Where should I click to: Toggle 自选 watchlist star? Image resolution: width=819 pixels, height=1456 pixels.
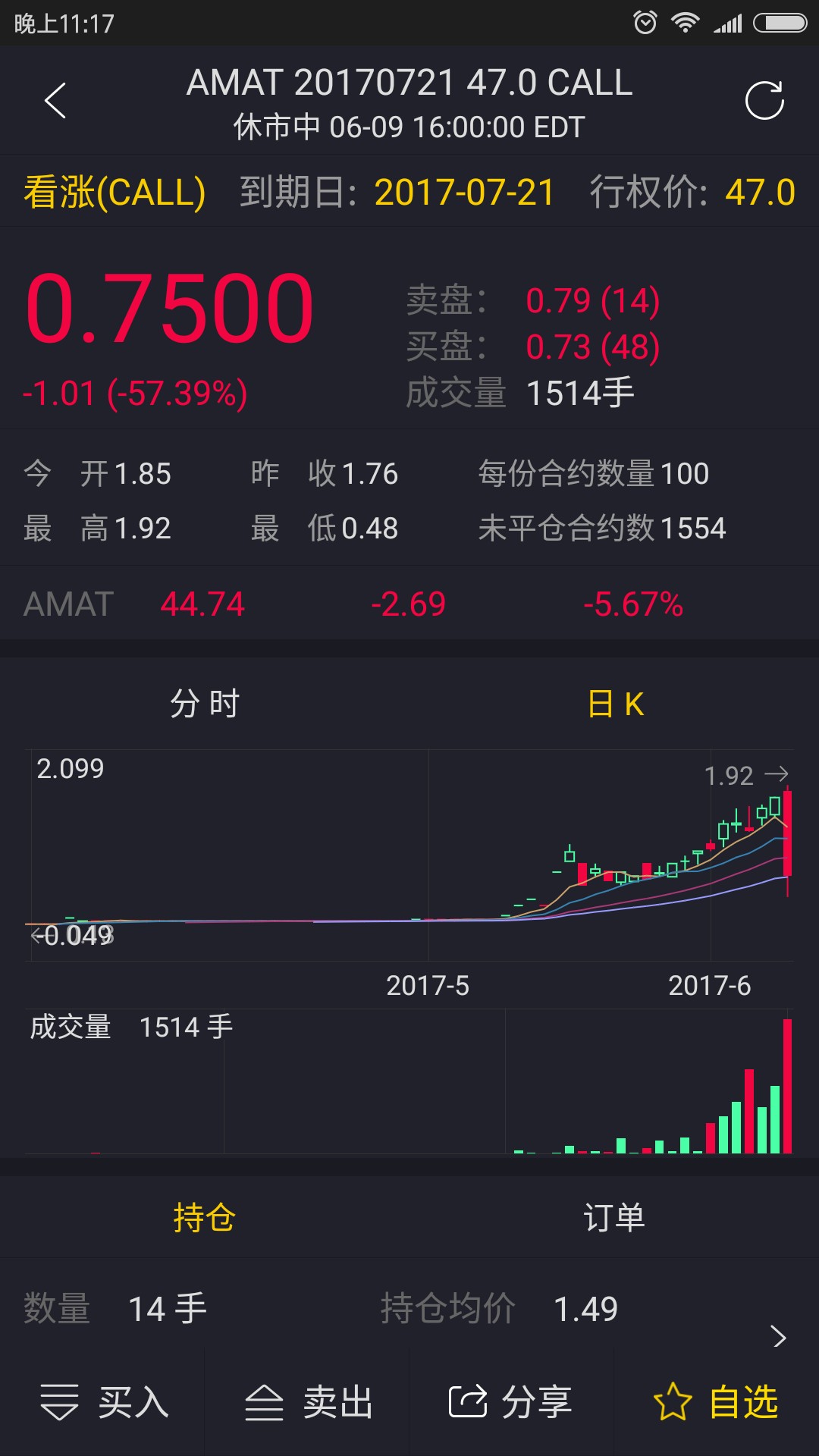click(716, 1401)
